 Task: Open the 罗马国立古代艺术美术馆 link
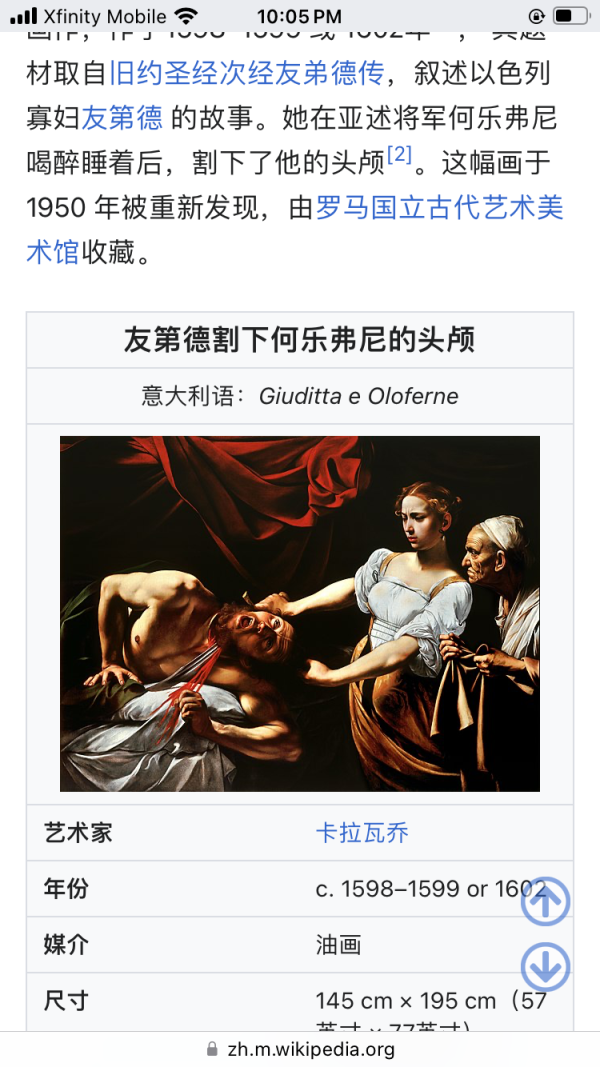coord(439,208)
